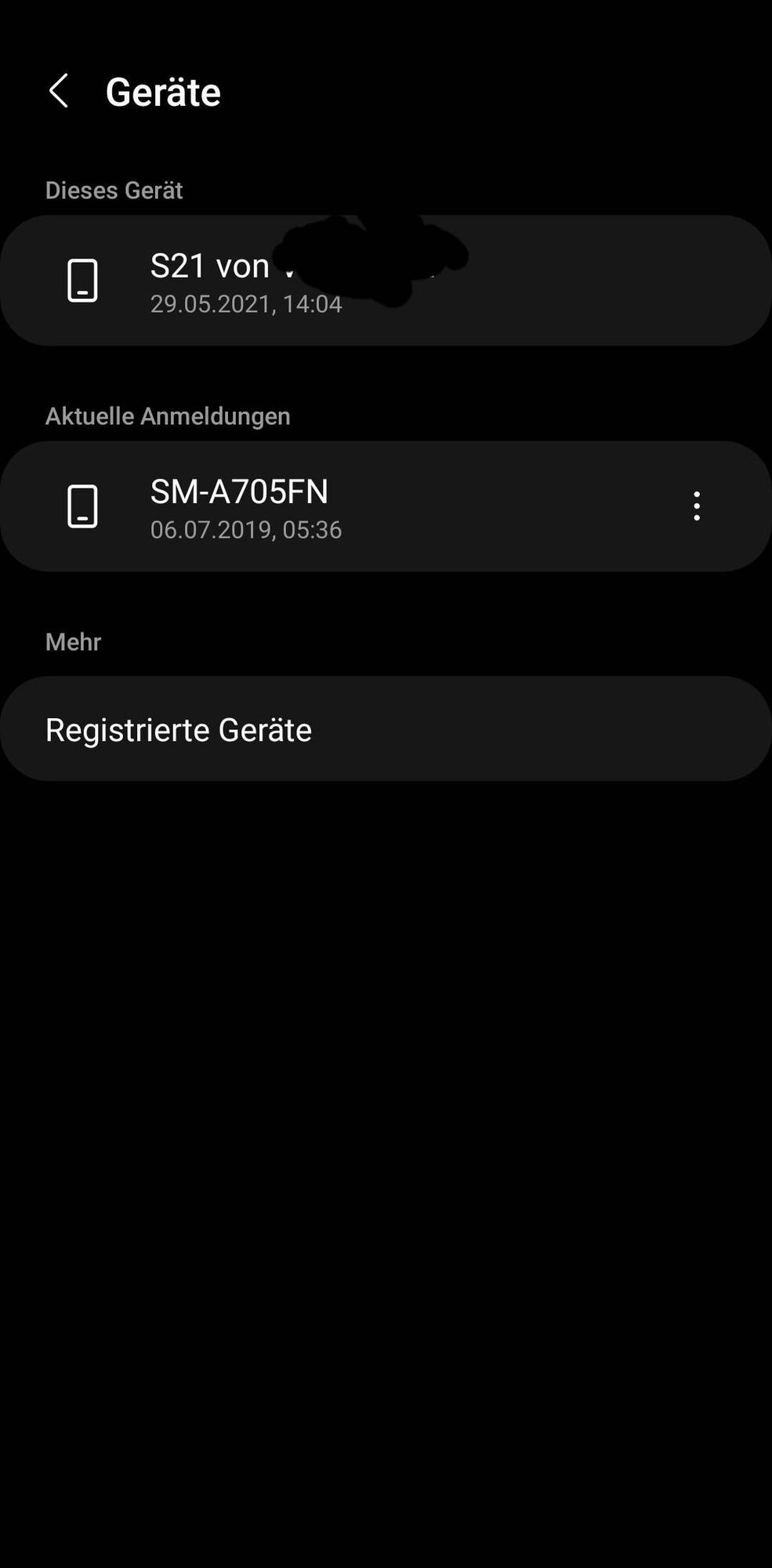Select the SM-A705FN device name
This screenshot has width=772, height=1568.
click(x=240, y=492)
